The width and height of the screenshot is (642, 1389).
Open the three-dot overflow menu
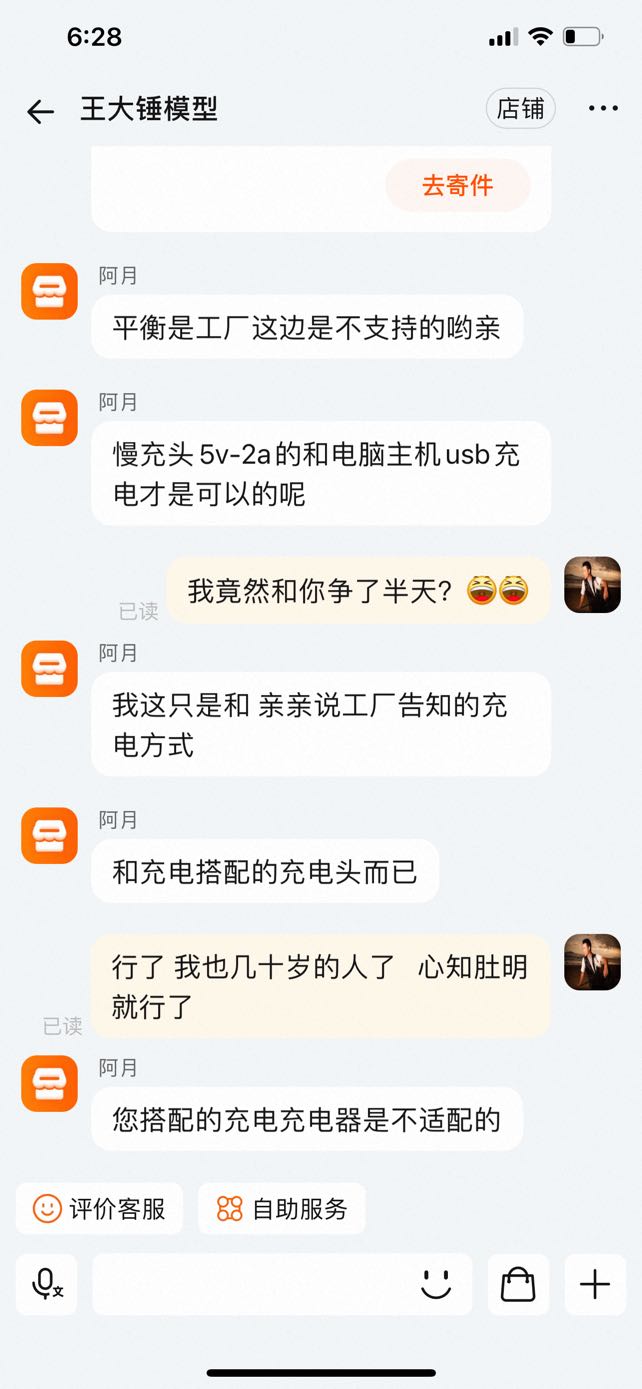603,109
